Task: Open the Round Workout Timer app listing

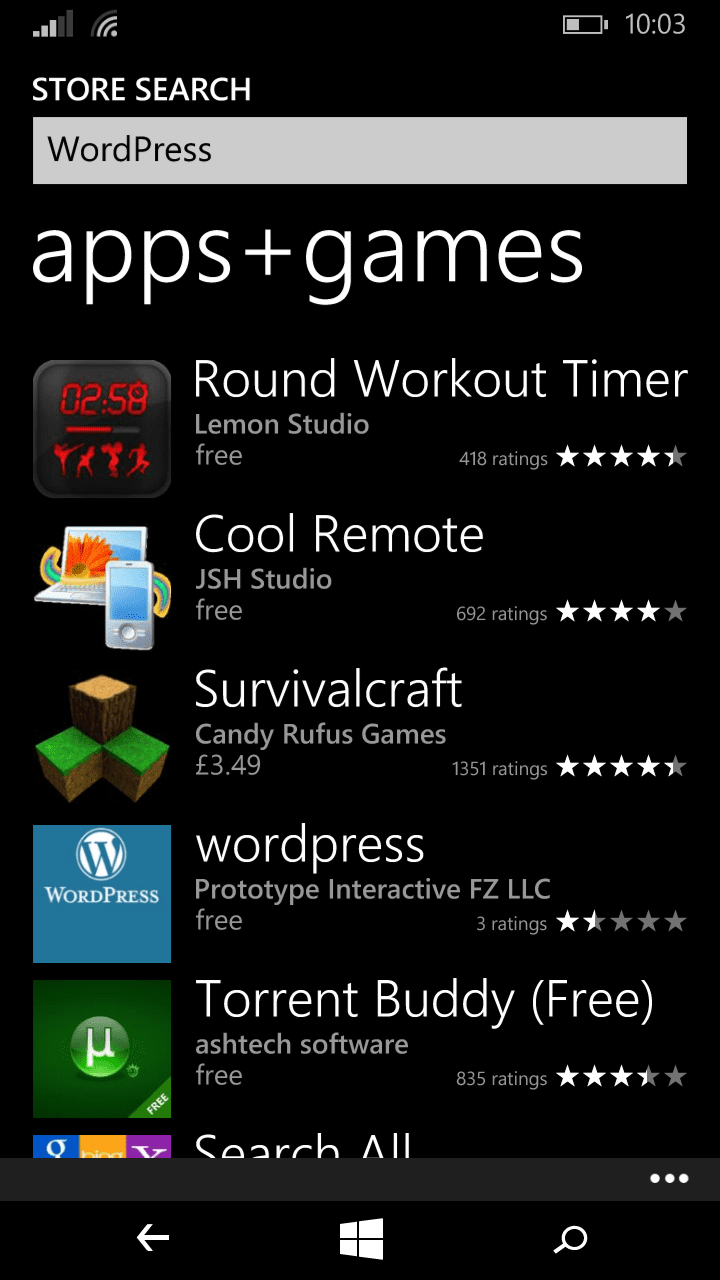Action: pos(360,428)
